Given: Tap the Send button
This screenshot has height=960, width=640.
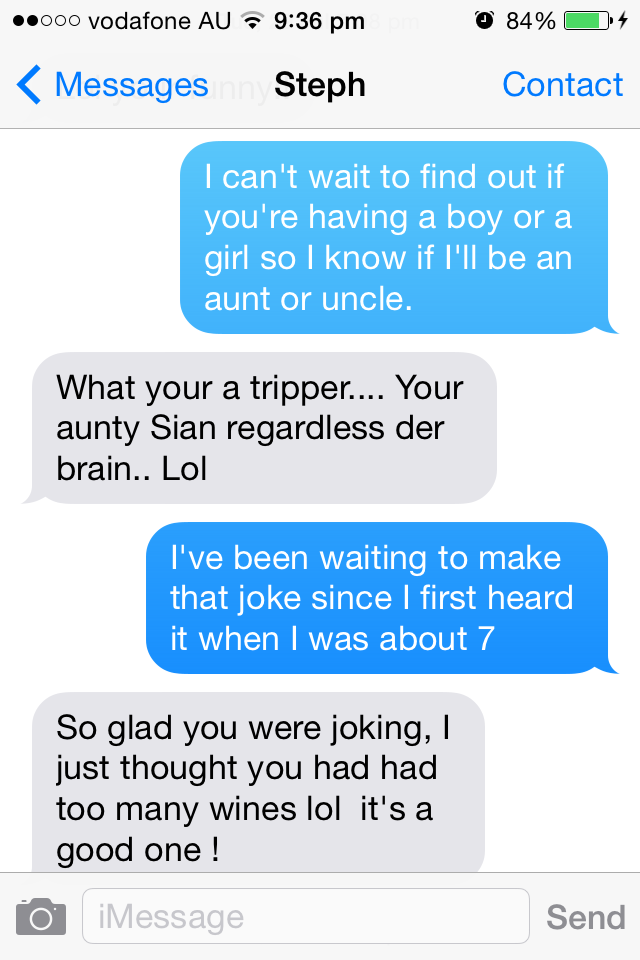Looking at the screenshot, I should coord(586,917).
